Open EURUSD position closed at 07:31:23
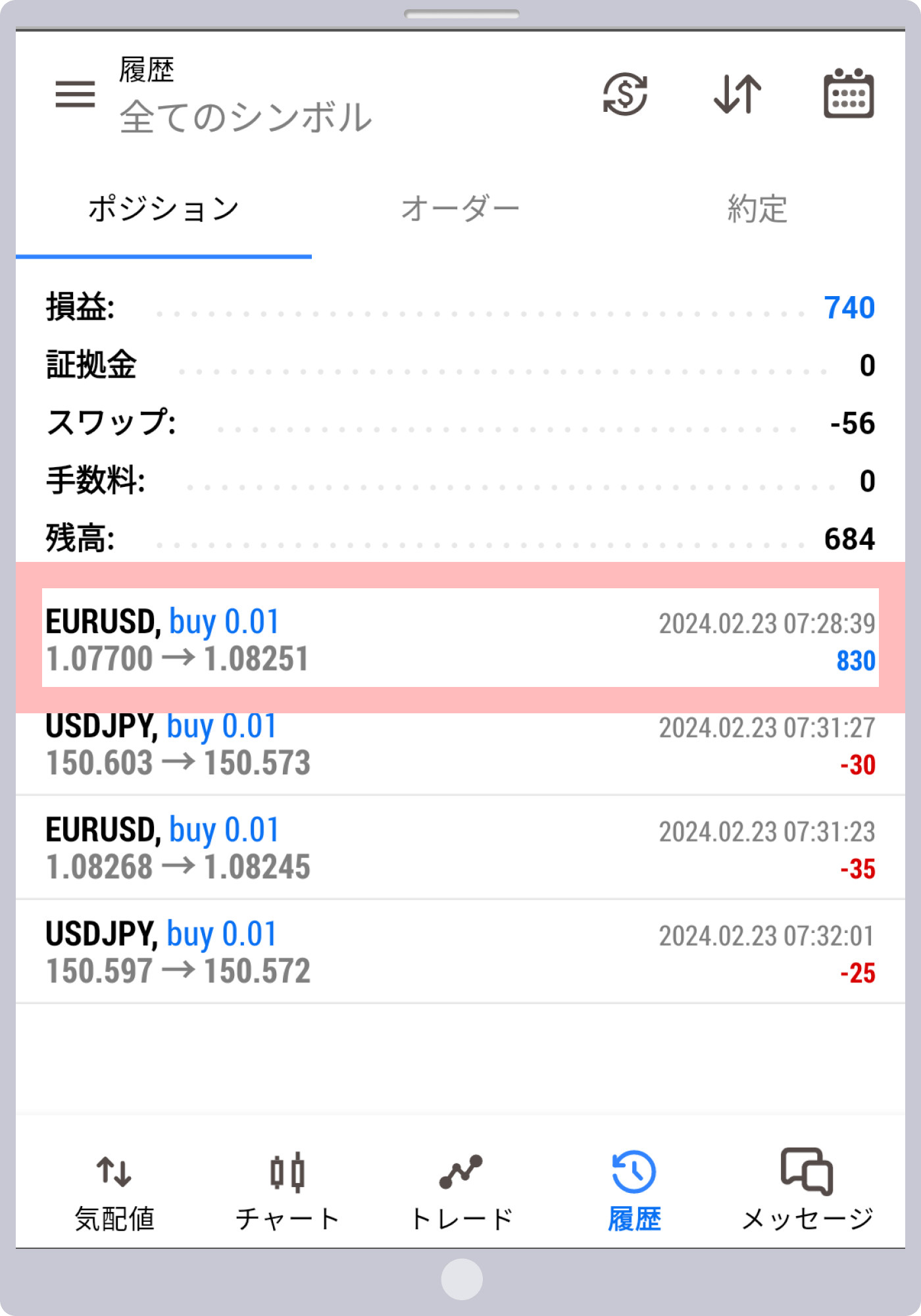The width and height of the screenshot is (921, 1316). [x=460, y=848]
